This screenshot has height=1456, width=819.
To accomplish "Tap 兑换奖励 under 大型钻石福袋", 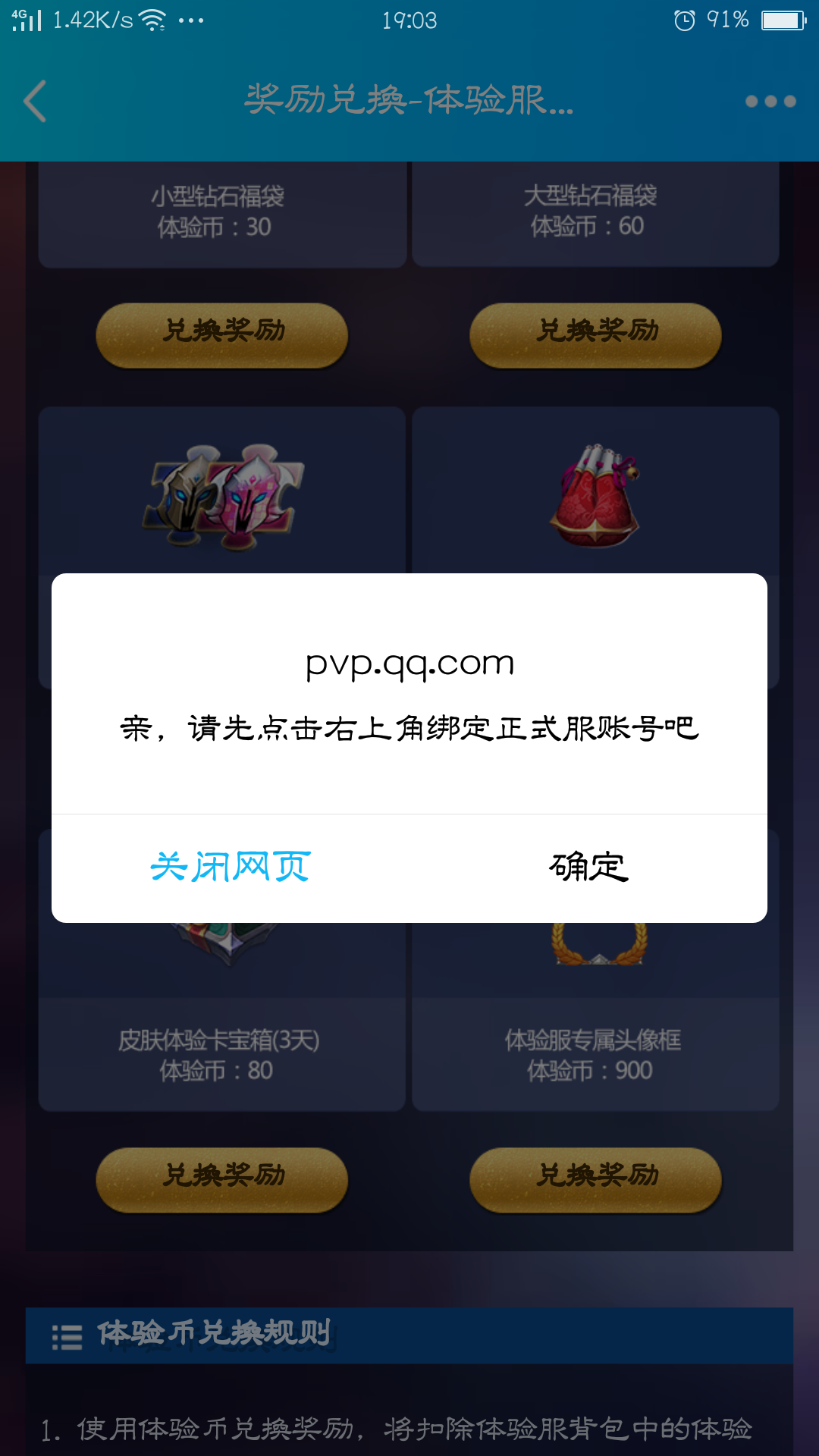I will (x=596, y=334).
